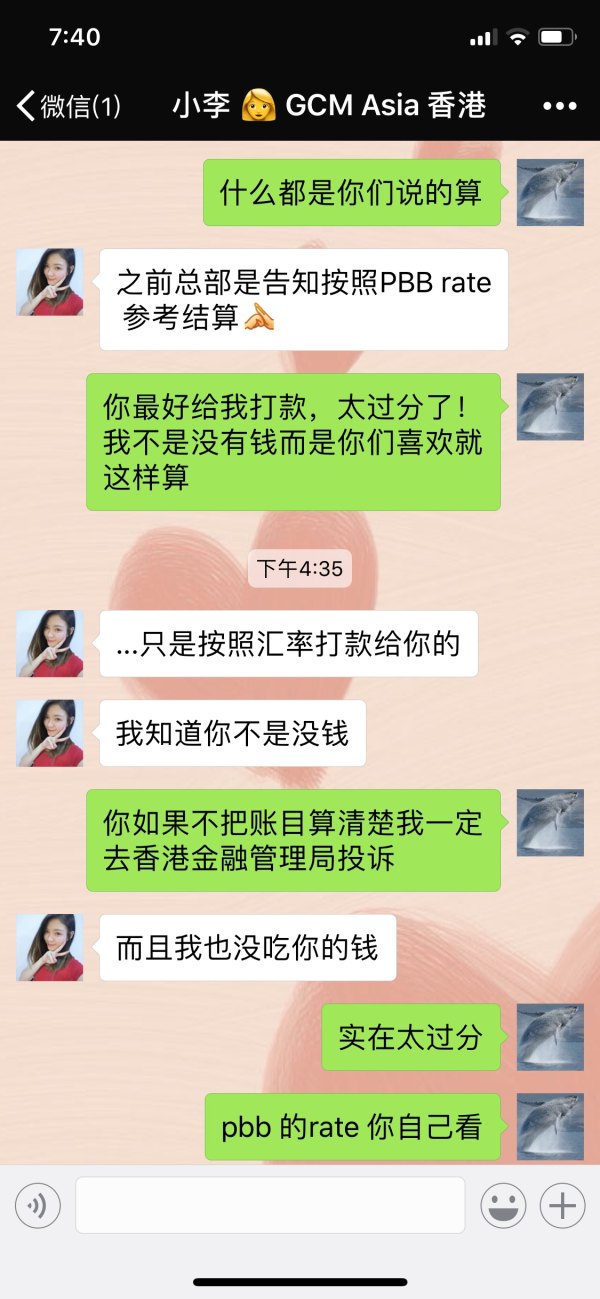Tap the message text field
The image size is (600, 1299).
tap(270, 1205)
